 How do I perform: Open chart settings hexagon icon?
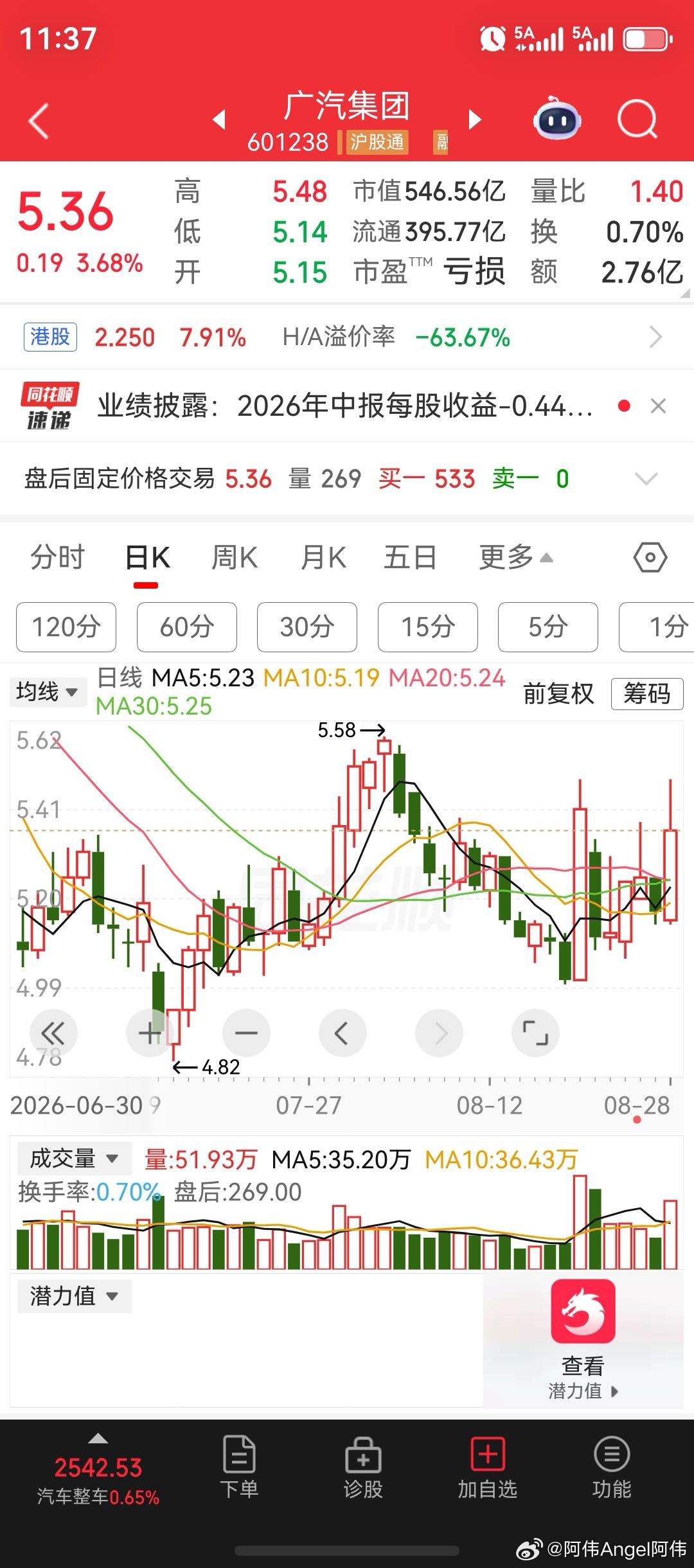click(650, 557)
